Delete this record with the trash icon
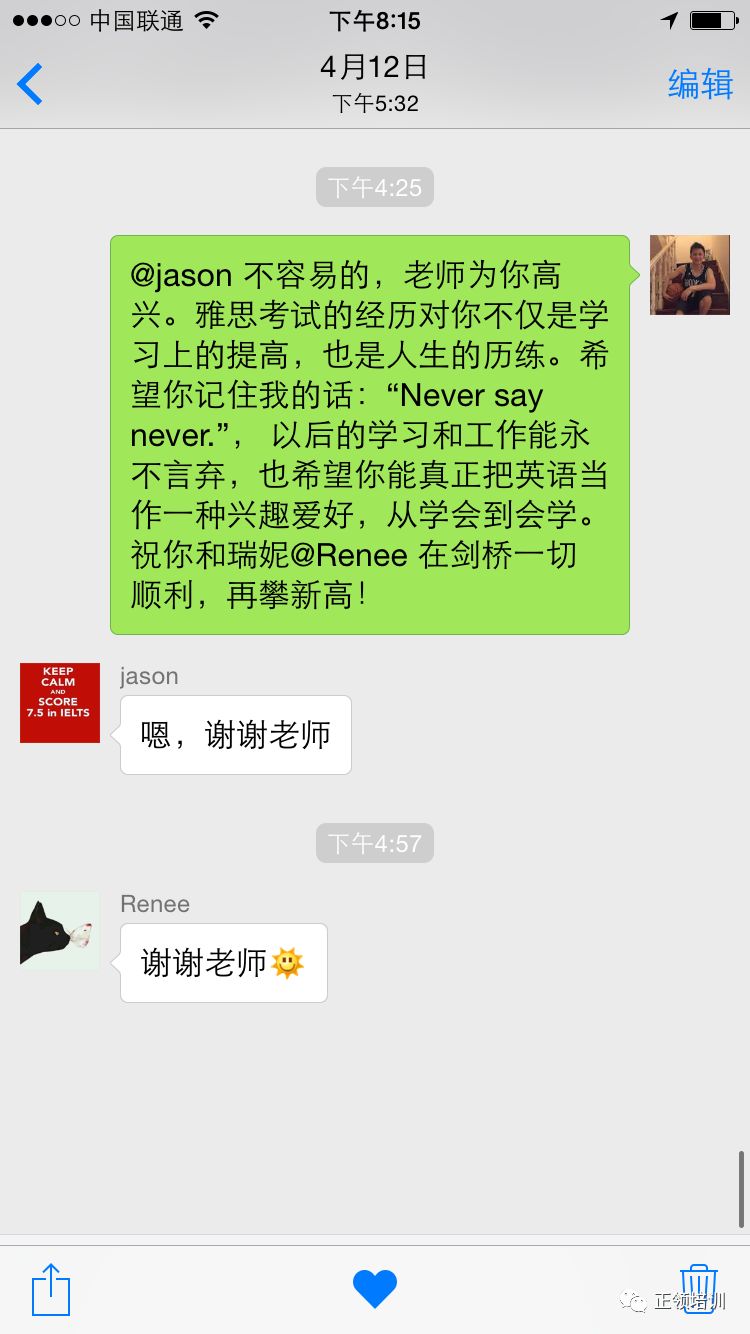 (x=699, y=1287)
